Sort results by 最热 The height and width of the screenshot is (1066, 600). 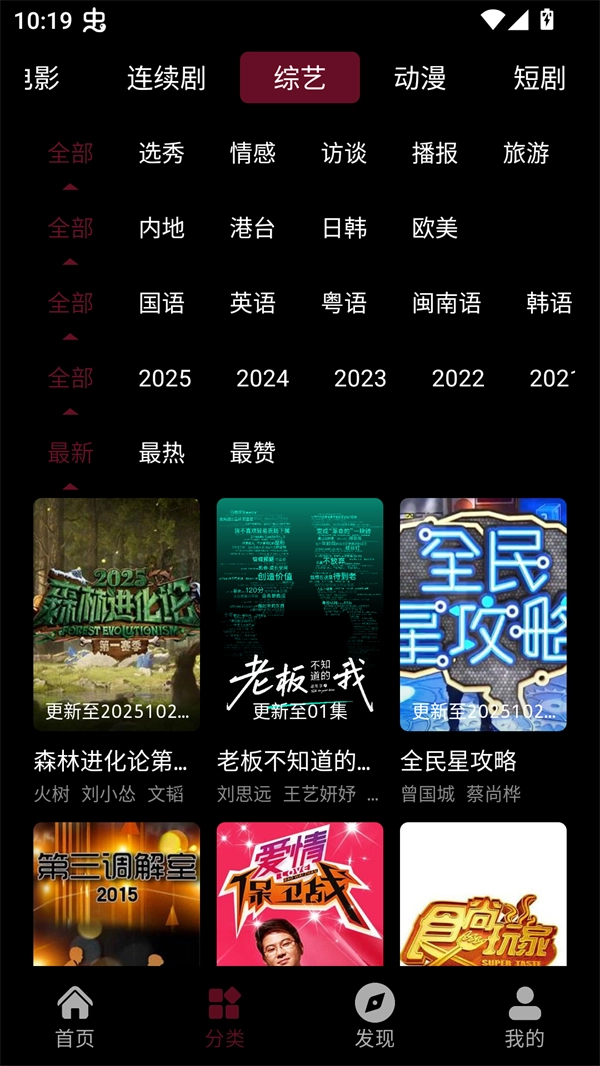(x=162, y=453)
